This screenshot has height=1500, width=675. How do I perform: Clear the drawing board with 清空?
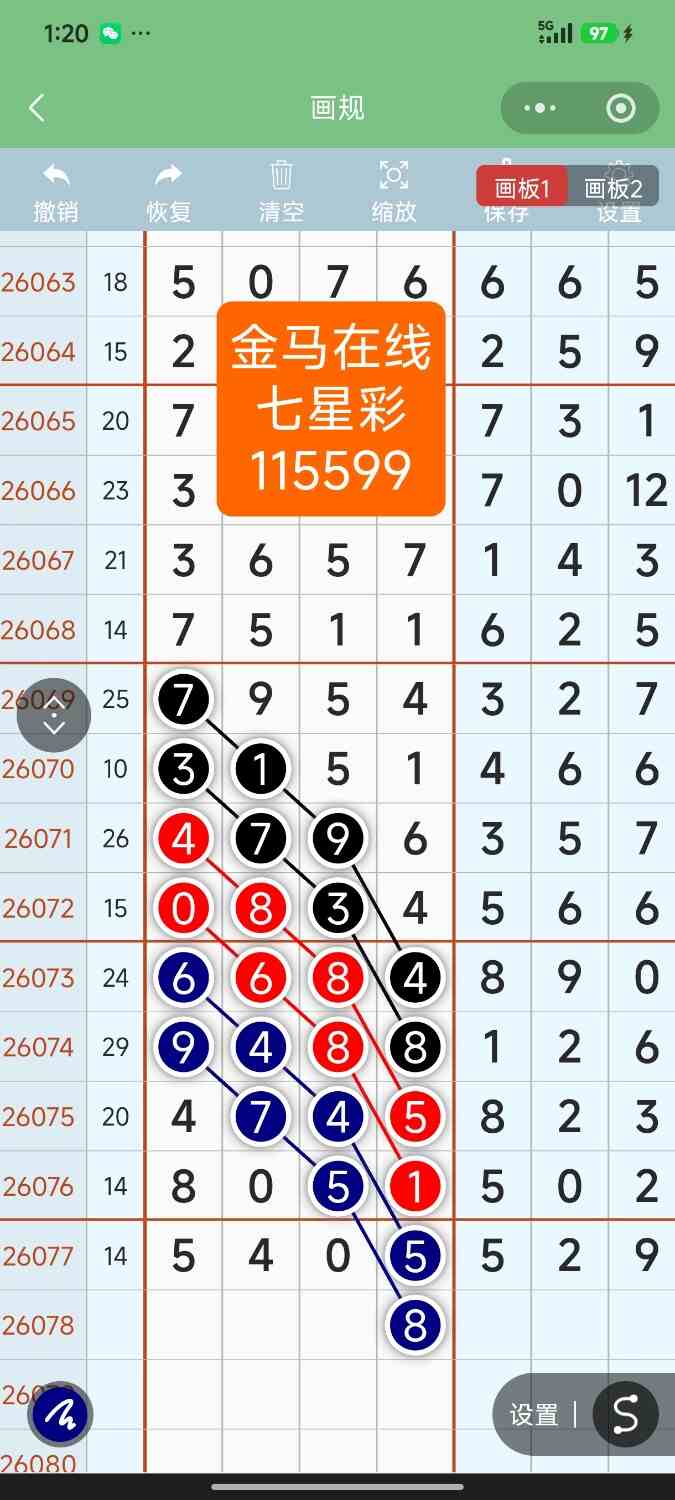pyautogui.click(x=281, y=191)
